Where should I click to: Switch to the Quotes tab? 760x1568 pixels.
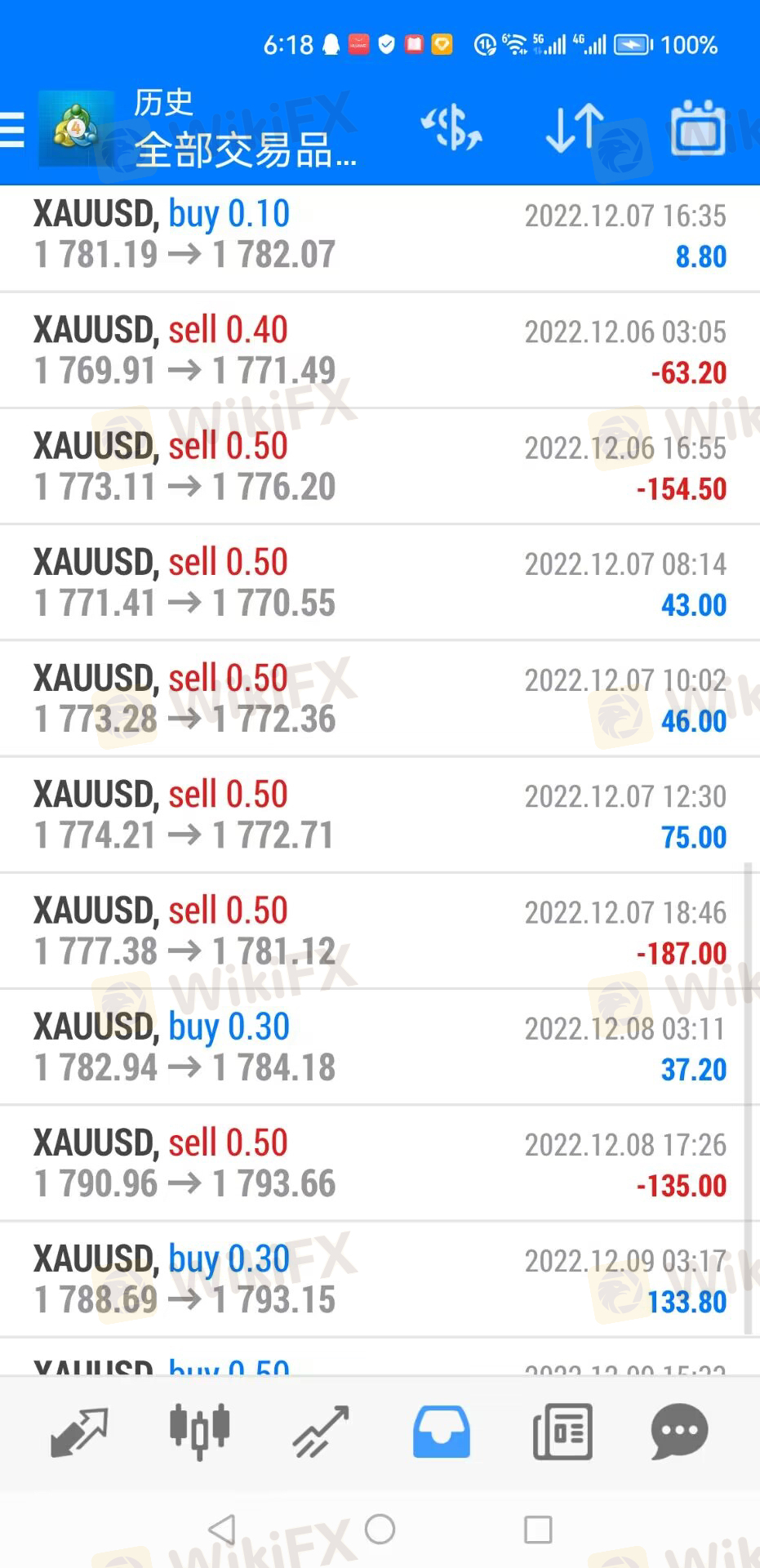[x=79, y=1432]
